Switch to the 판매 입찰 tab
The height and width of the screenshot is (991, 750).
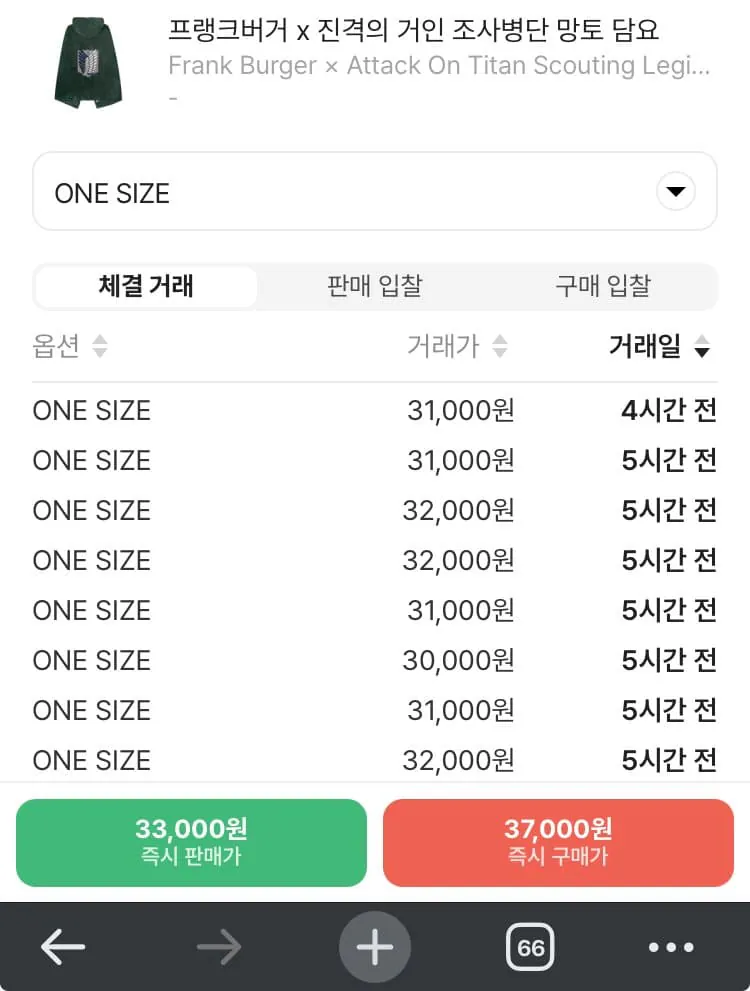[x=375, y=287]
